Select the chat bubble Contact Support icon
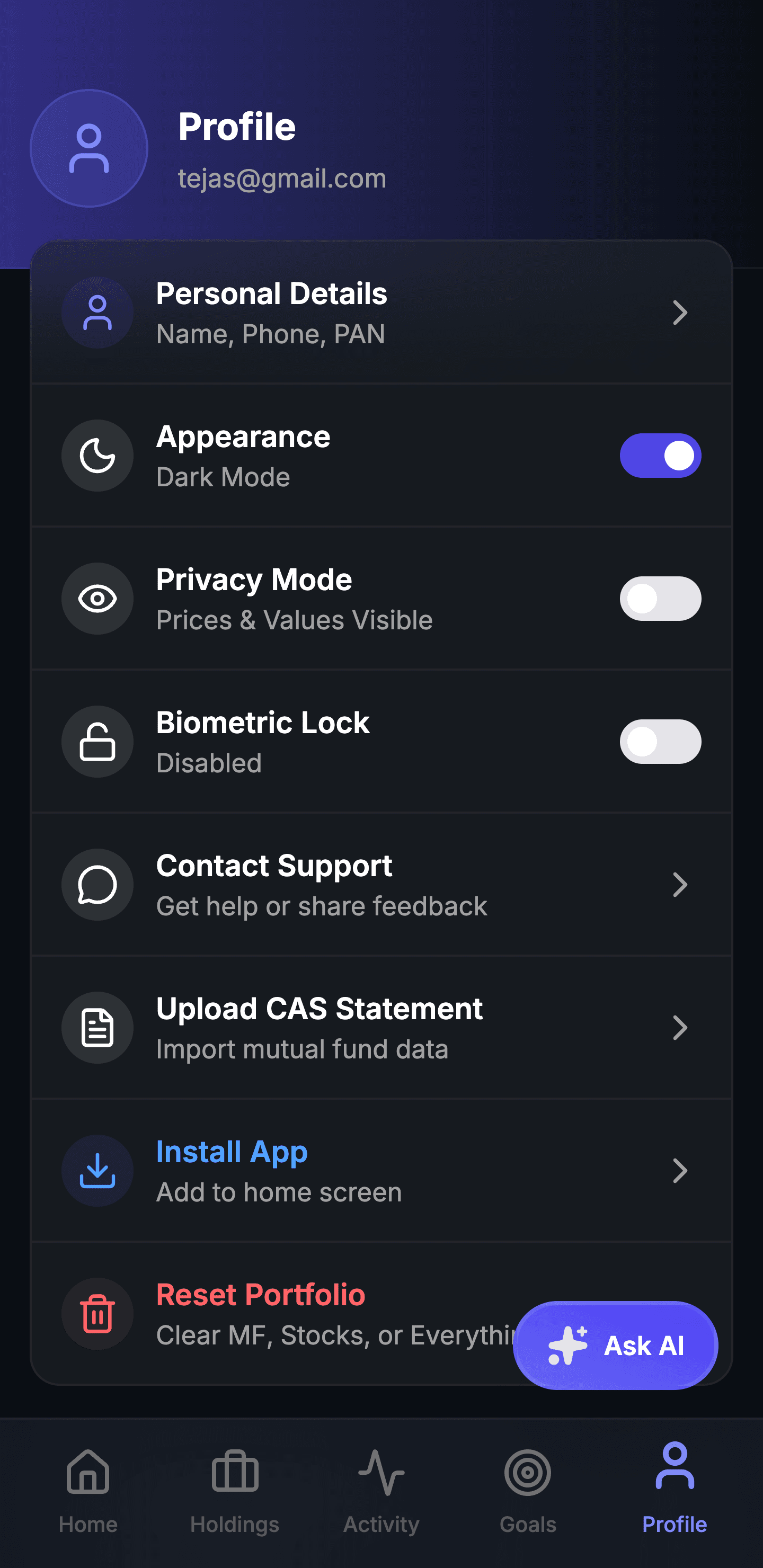 point(97,885)
